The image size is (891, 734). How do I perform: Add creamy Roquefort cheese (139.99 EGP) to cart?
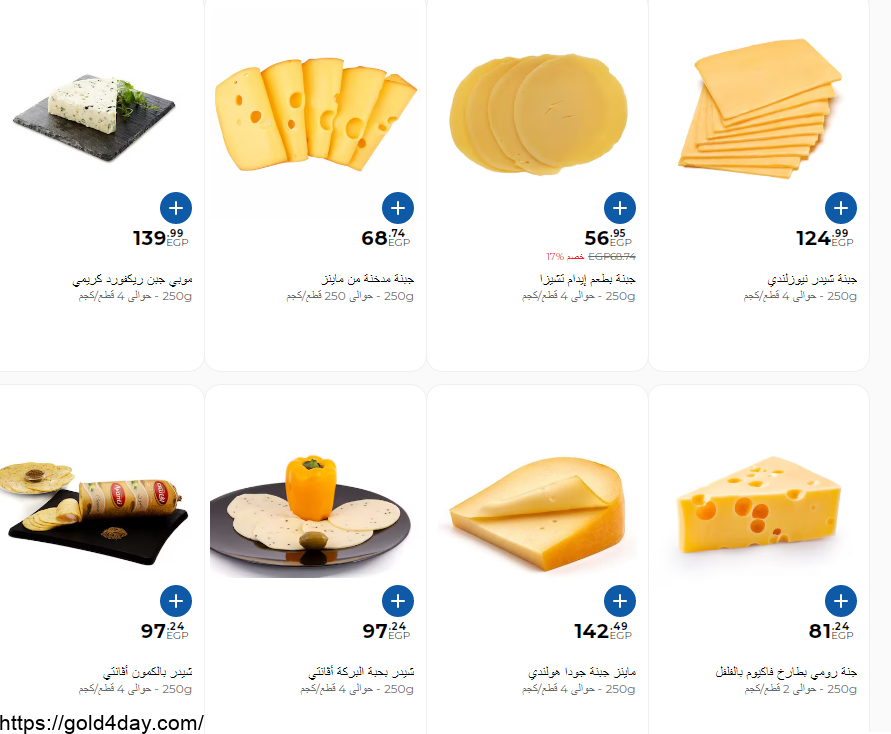[176, 208]
